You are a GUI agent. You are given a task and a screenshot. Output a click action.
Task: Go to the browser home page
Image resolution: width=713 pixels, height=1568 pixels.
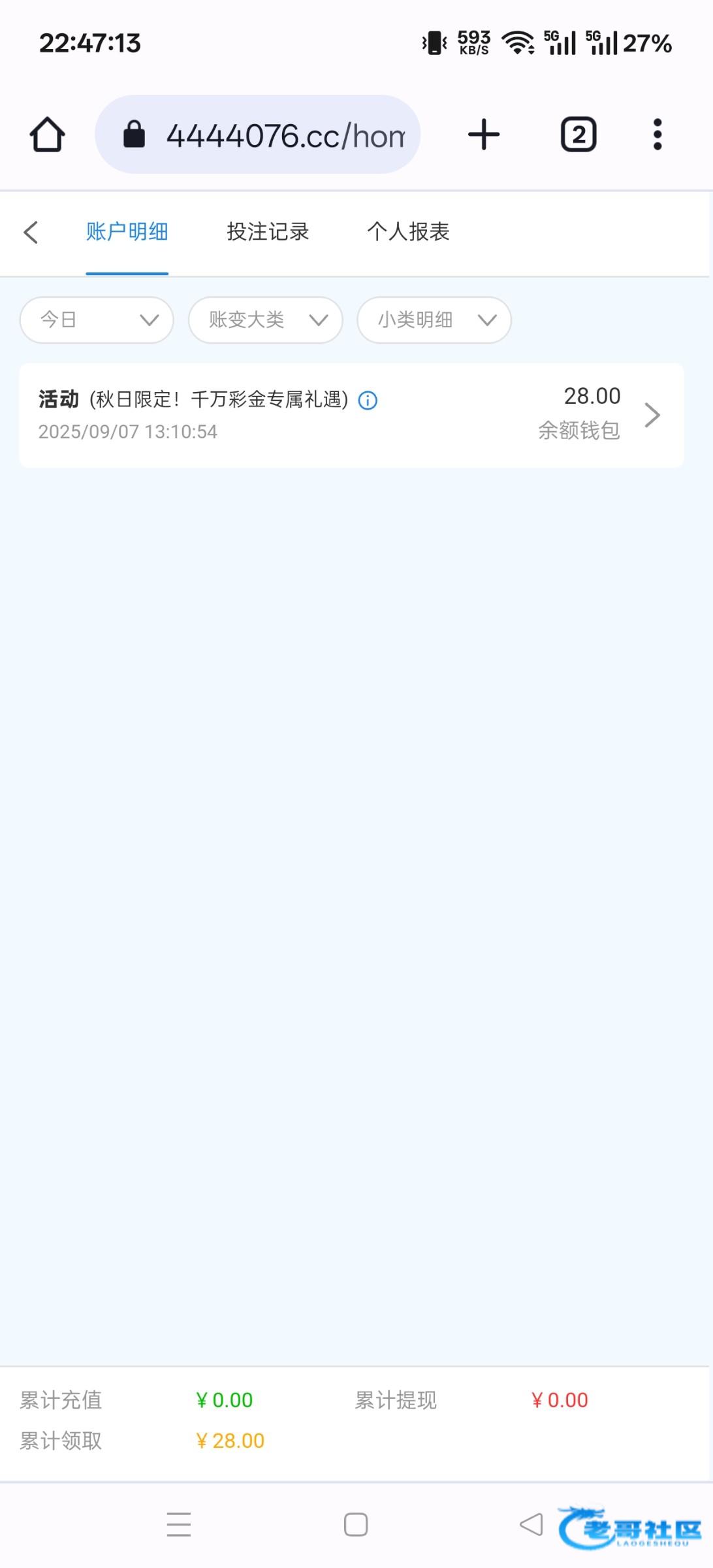(47, 135)
